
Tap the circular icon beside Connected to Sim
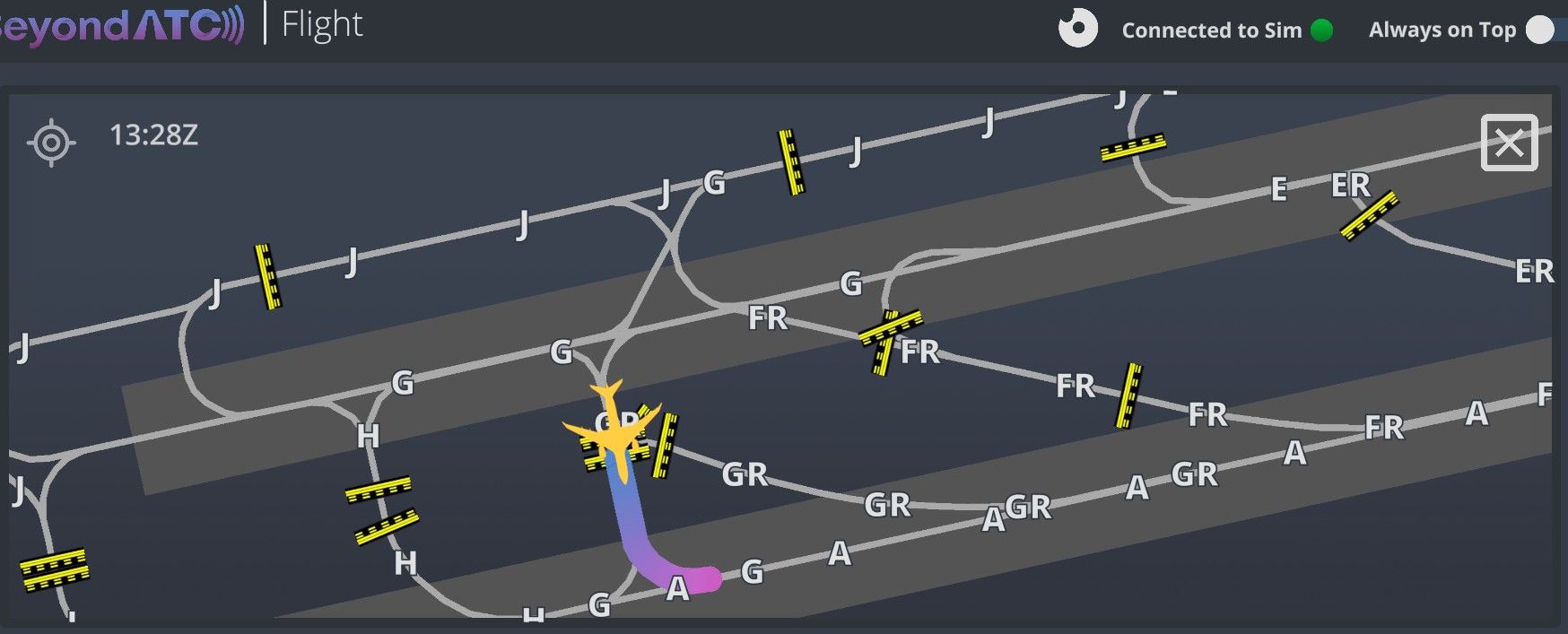1077,29
